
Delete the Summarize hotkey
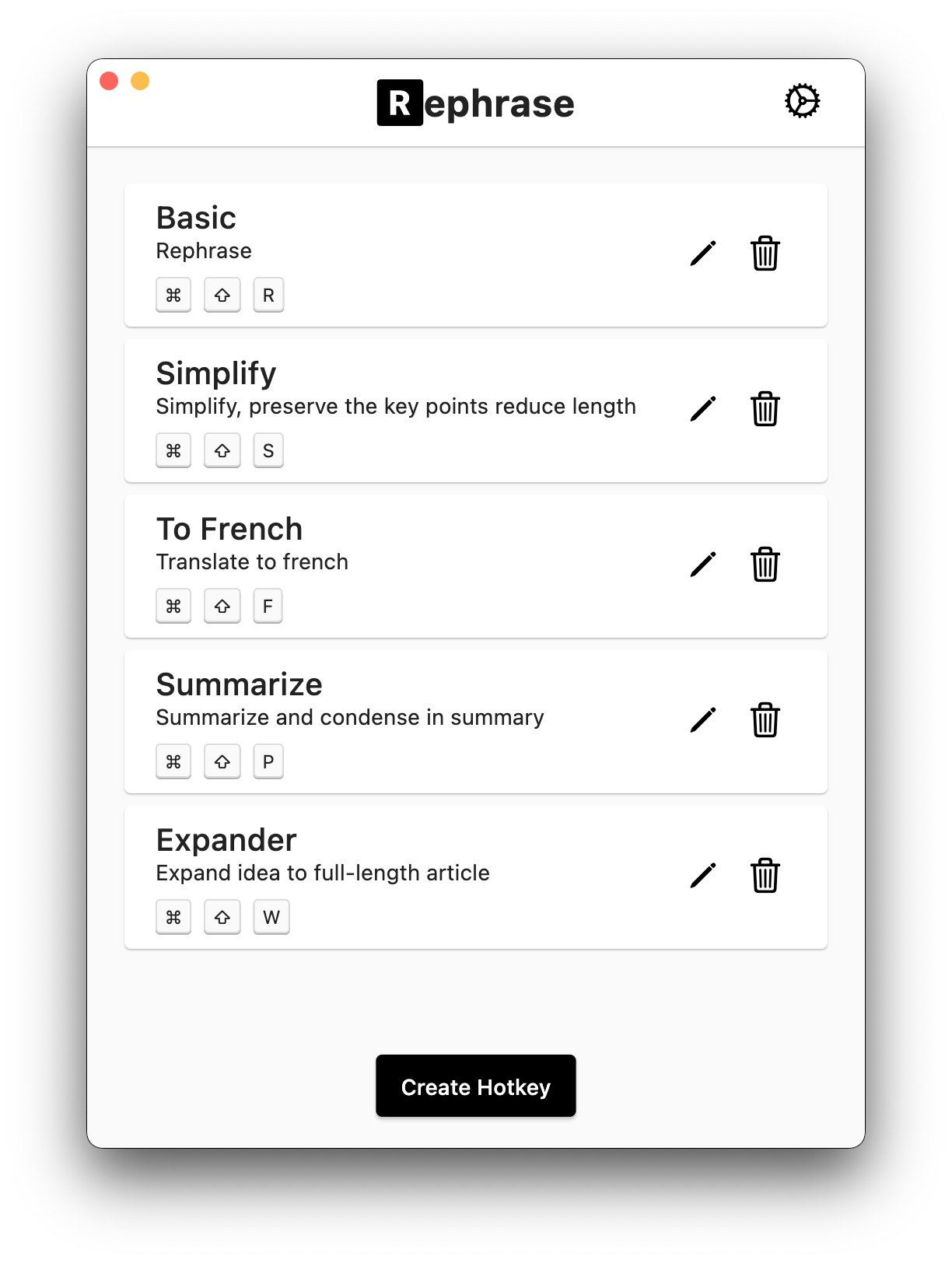click(765, 720)
